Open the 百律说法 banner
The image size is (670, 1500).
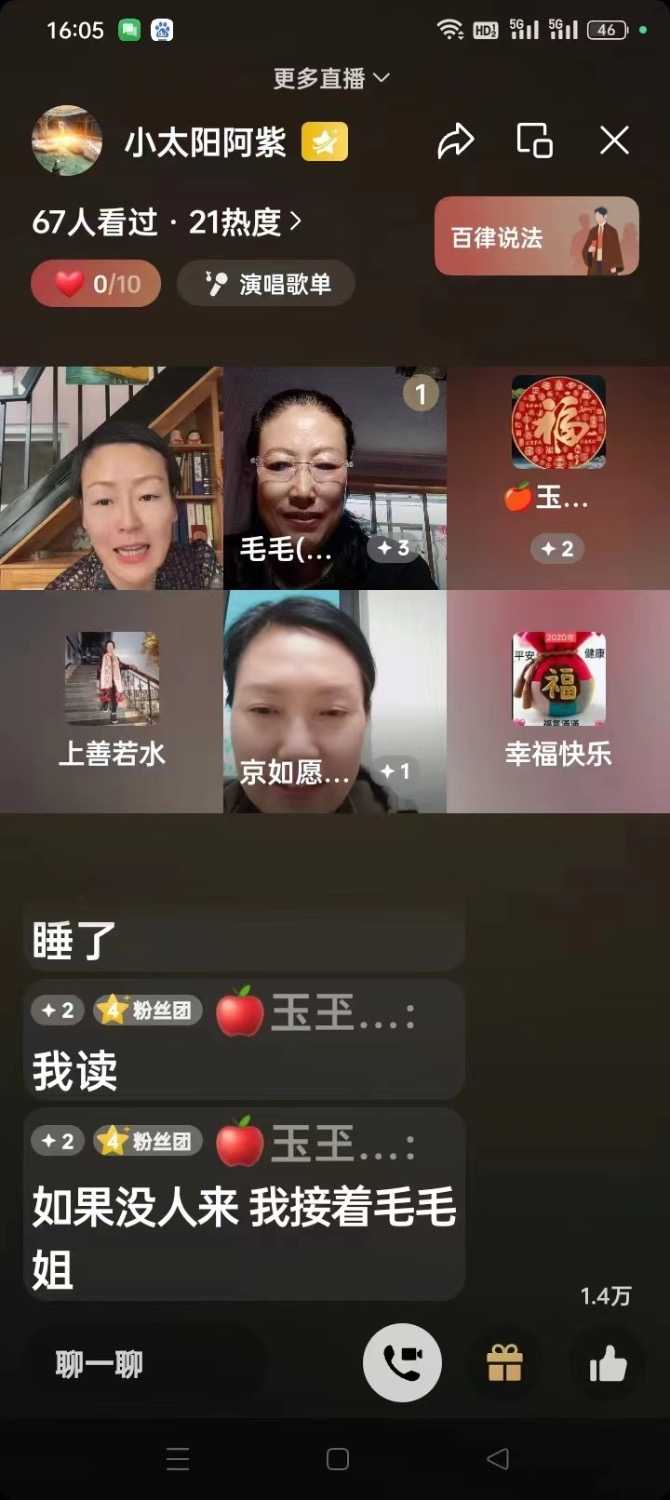pyautogui.click(x=536, y=236)
